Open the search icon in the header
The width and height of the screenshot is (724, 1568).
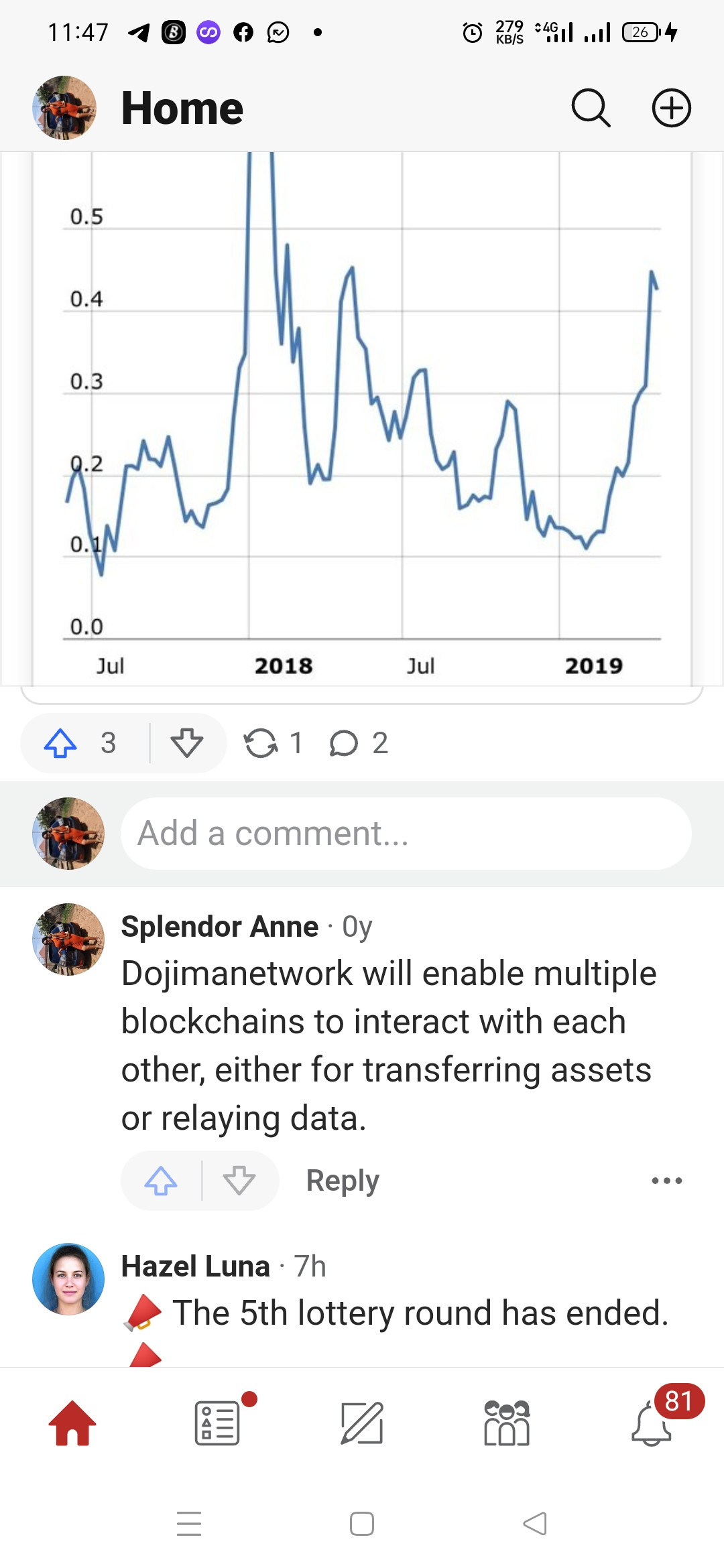coord(591,108)
